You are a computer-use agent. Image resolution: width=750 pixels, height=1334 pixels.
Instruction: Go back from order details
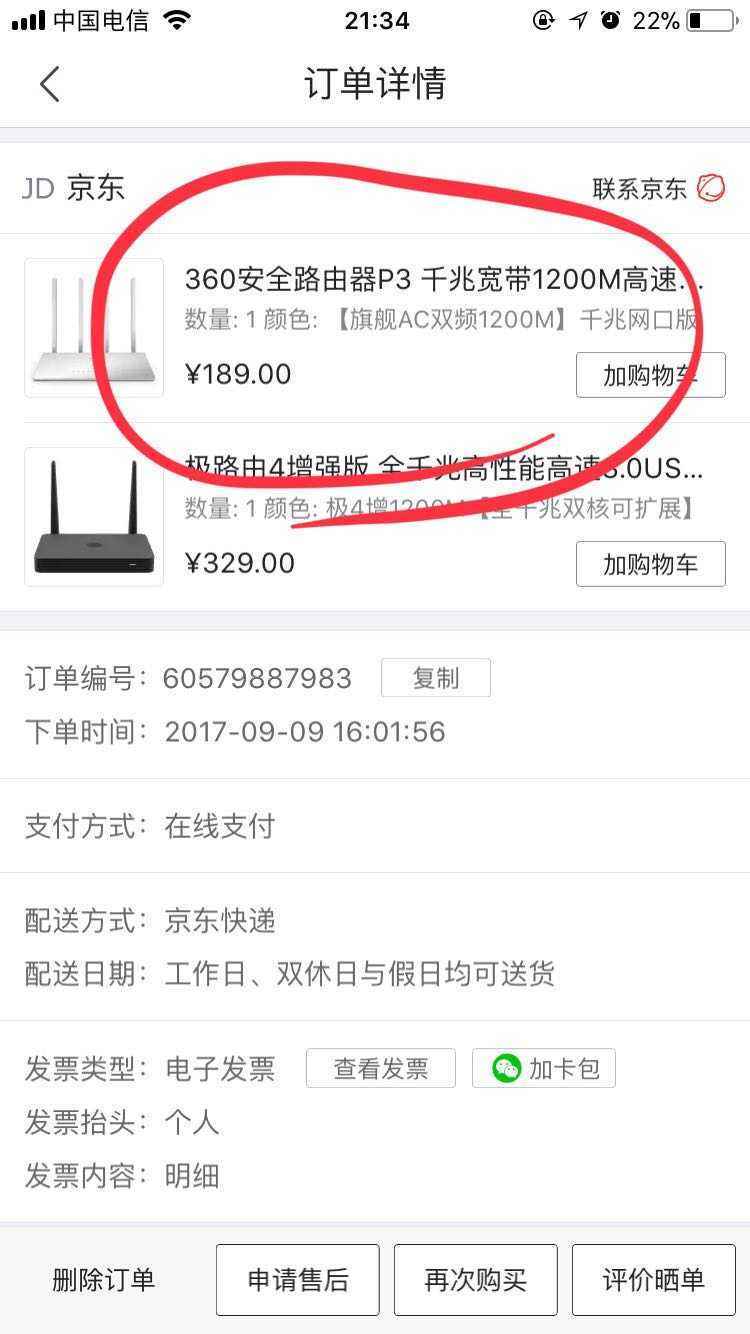49,85
